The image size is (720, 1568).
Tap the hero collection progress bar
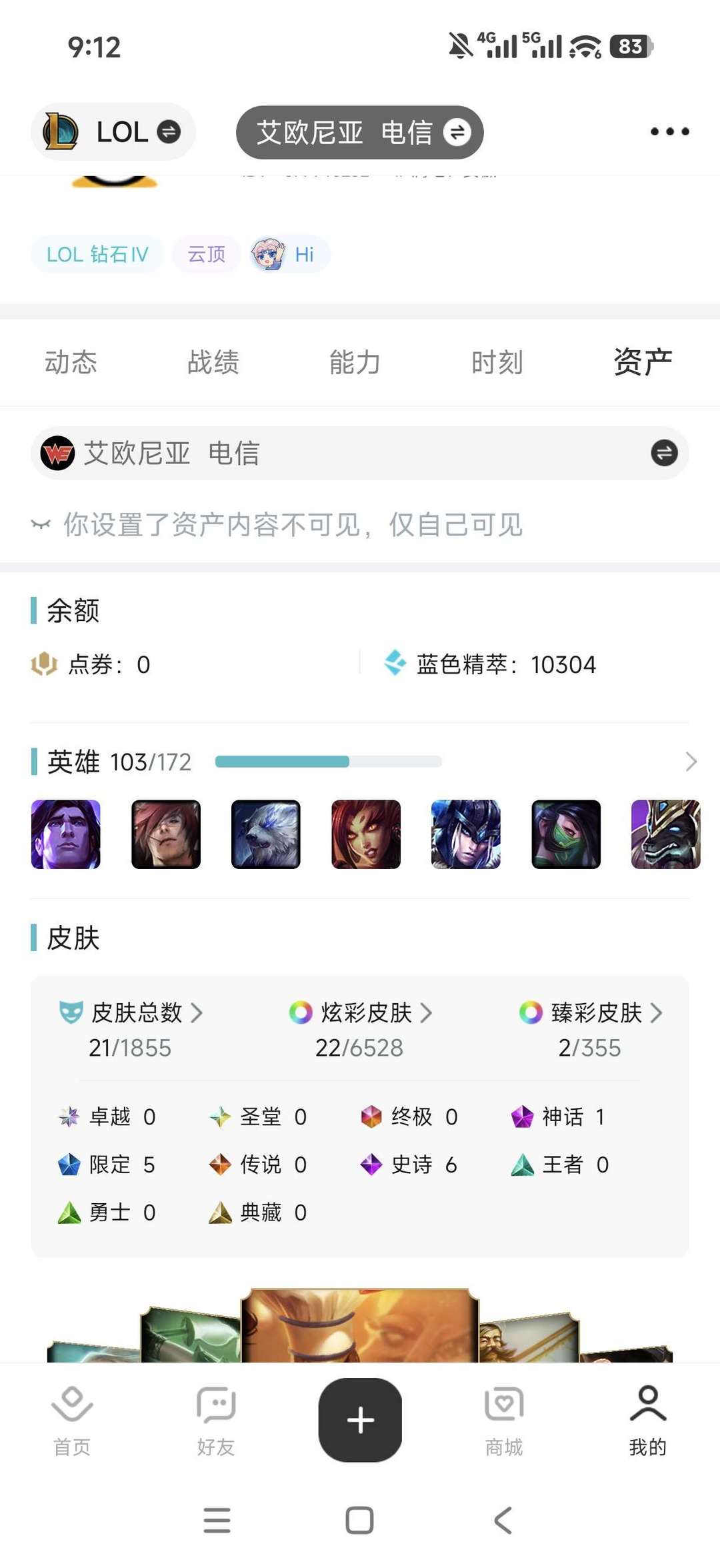(330, 761)
